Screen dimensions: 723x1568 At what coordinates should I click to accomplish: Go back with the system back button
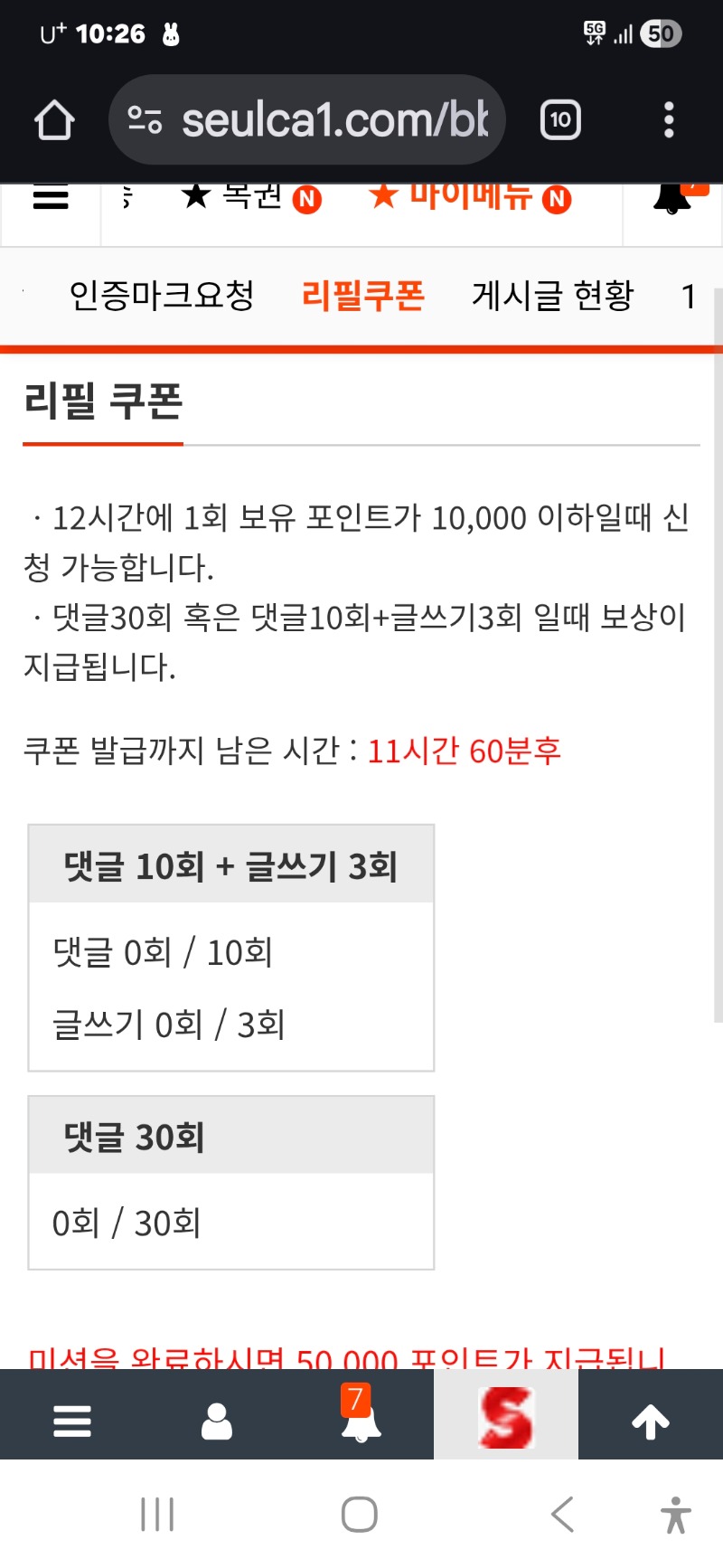tap(562, 1514)
